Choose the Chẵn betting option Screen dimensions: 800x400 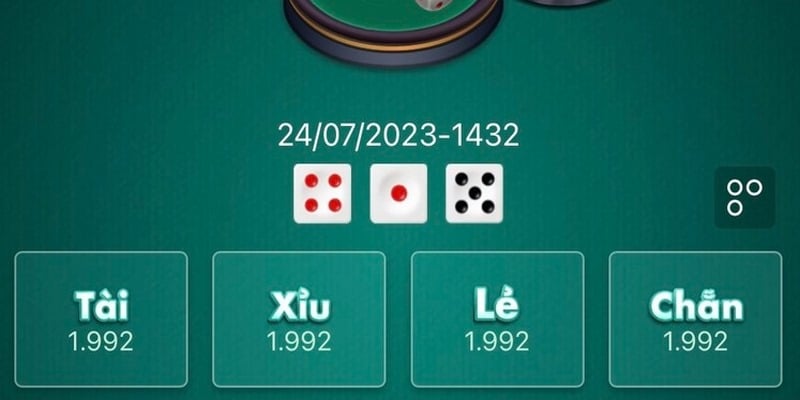(x=695, y=319)
